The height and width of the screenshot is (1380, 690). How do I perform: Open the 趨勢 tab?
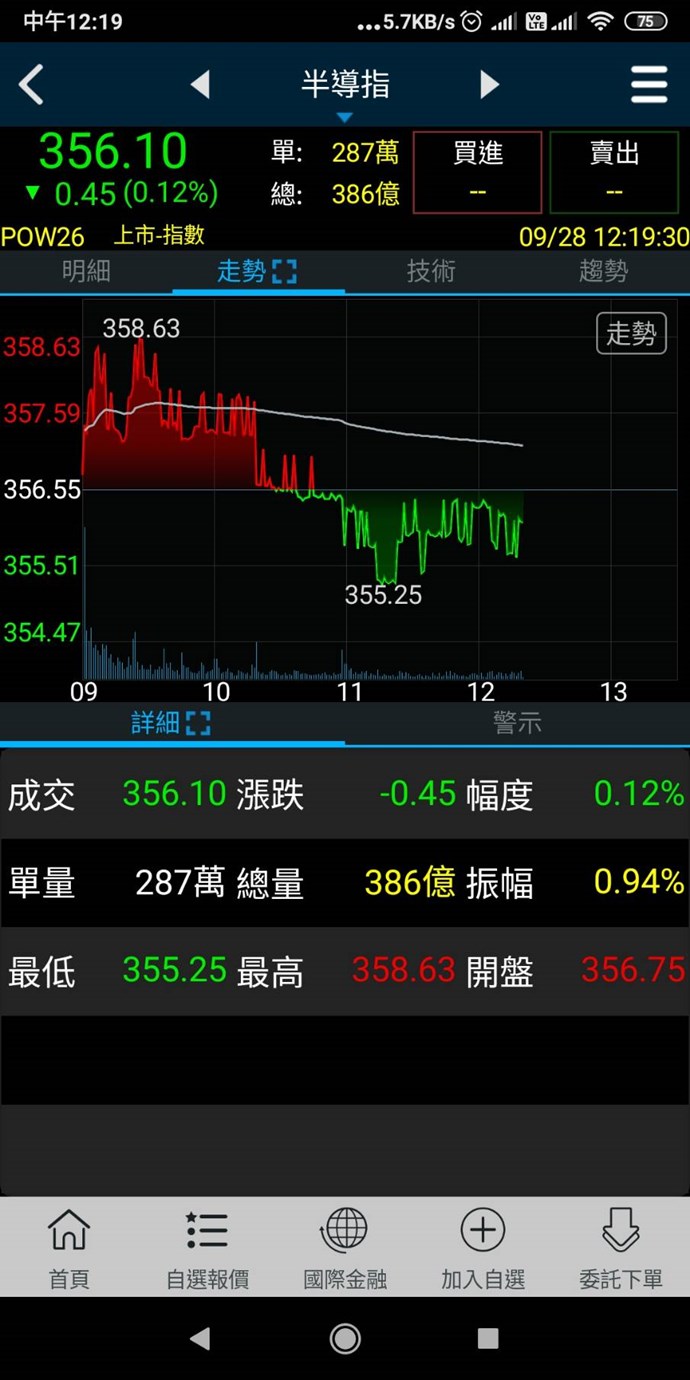click(603, 271)
